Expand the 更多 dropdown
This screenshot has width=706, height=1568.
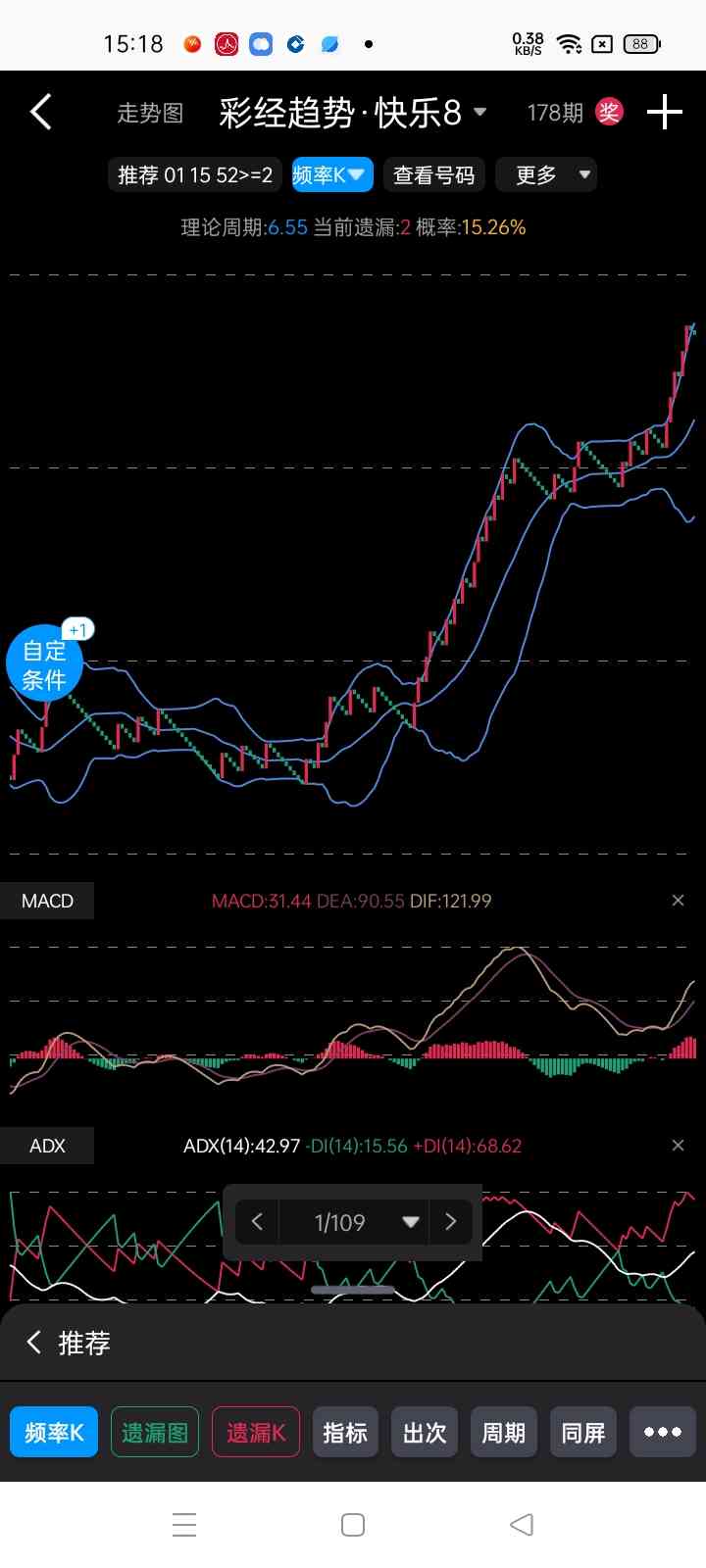[546, 175]
